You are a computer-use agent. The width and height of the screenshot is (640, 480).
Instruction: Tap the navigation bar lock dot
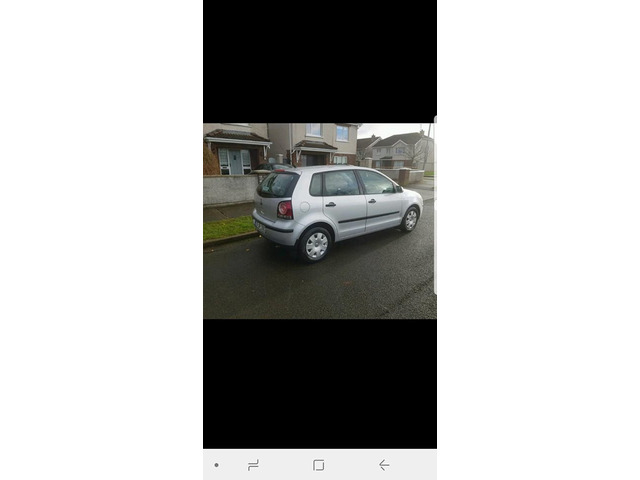216,465
